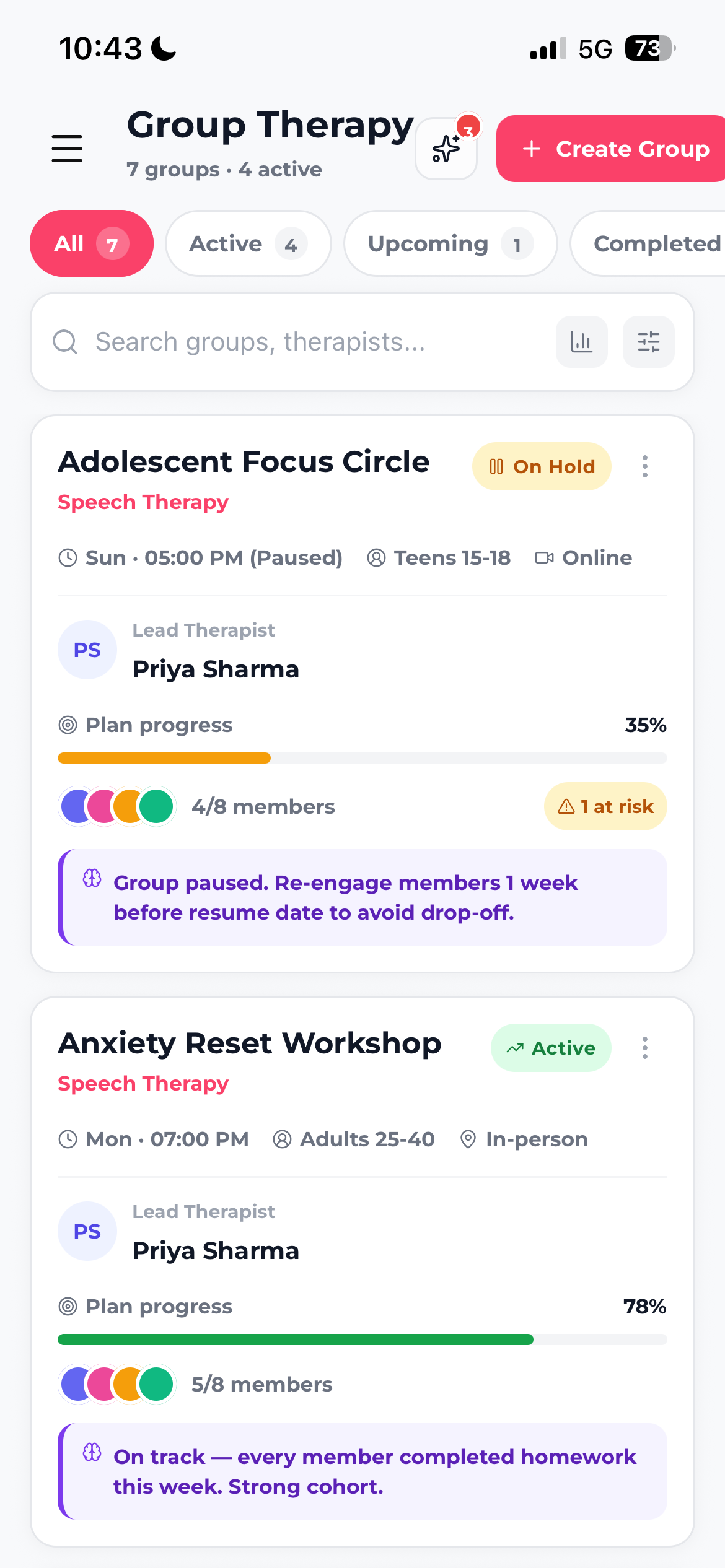Toggle the Active status badge on Anxiety Reset Workshop
Screen dimensions: 725x1568
tap(551, 1048)
